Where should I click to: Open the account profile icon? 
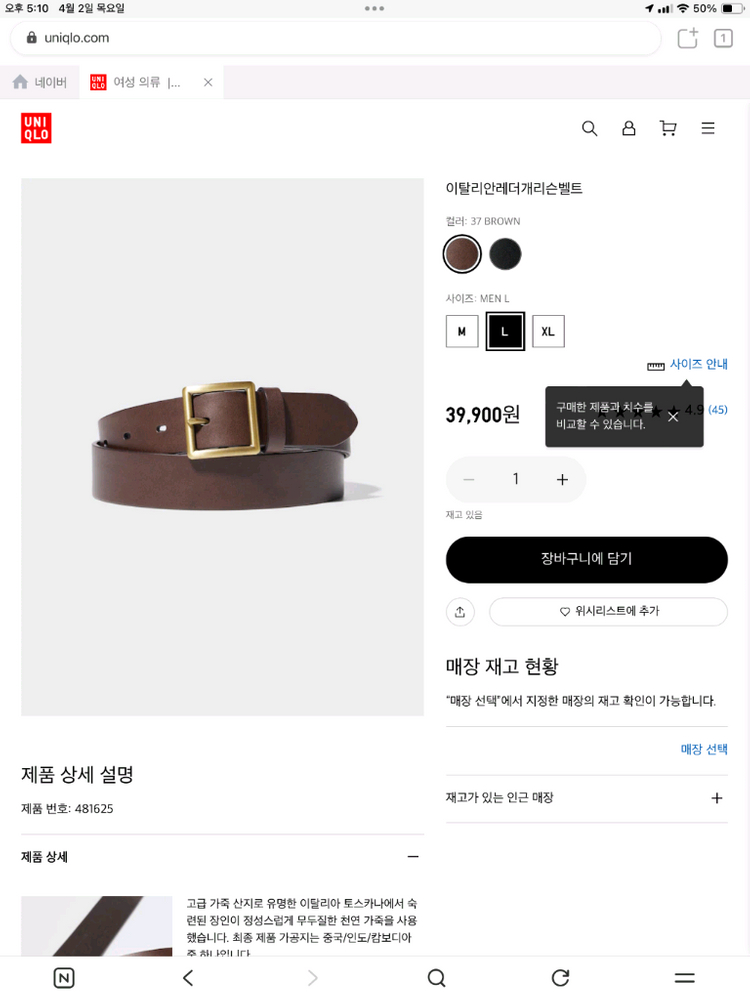[x=628, y=128]
